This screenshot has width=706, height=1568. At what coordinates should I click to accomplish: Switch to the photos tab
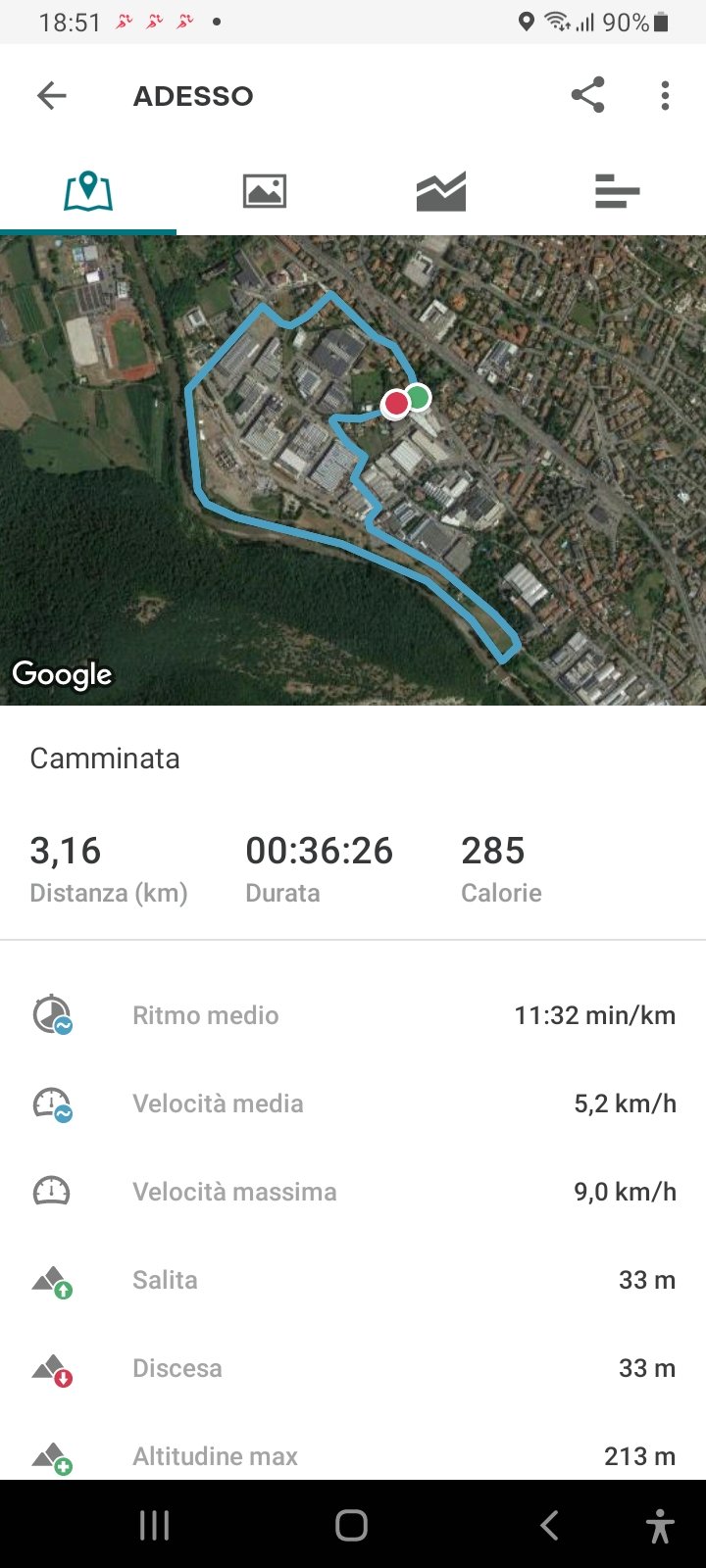[265, 191]
